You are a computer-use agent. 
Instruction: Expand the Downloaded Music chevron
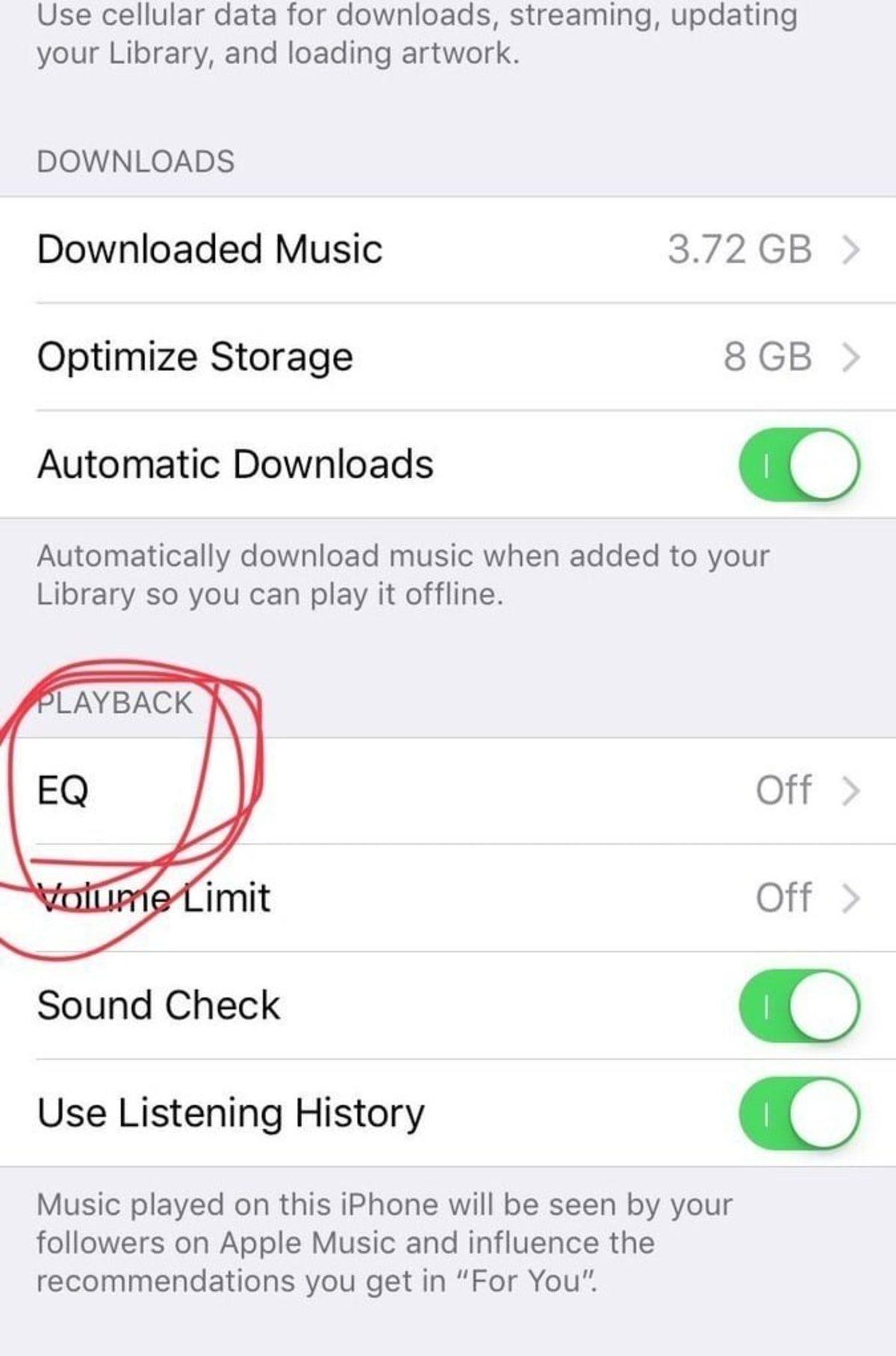(850, 249)
